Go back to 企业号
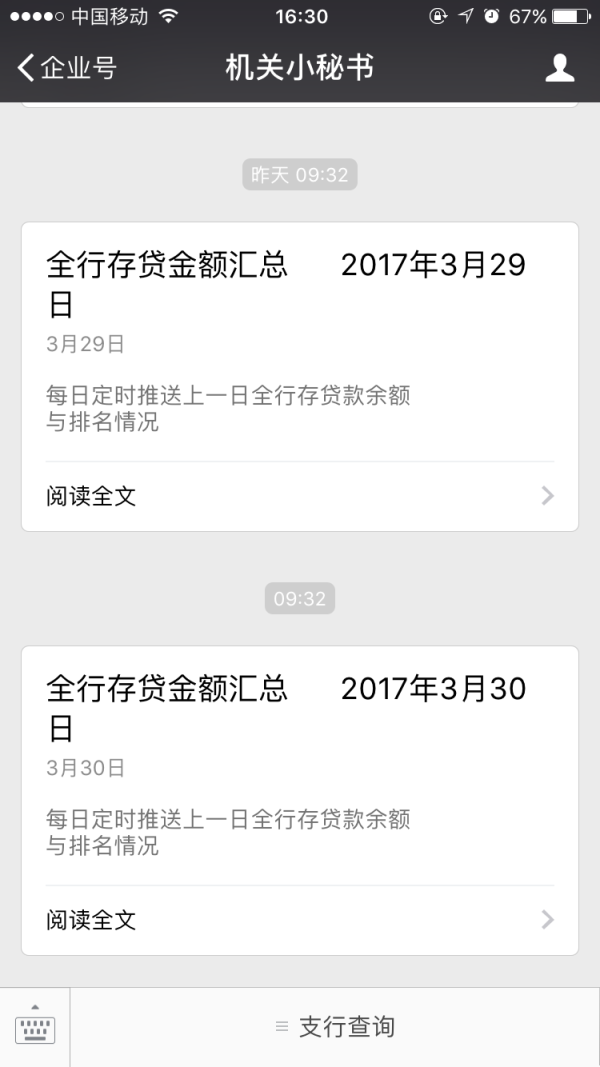600x1067 pixels. tap(67, 67)
